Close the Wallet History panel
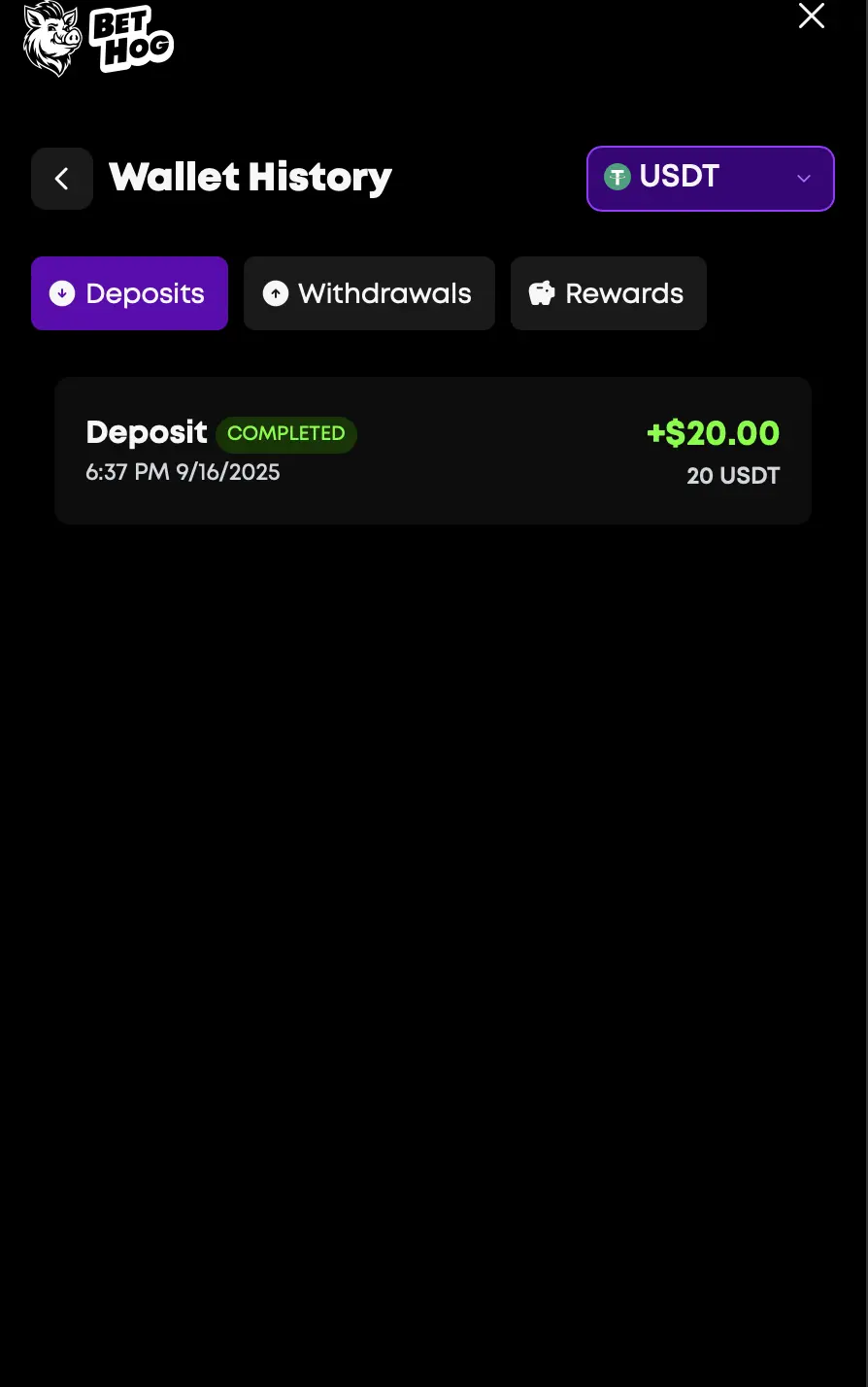This screenshot has width=868, height=1387. pos(811,17)
